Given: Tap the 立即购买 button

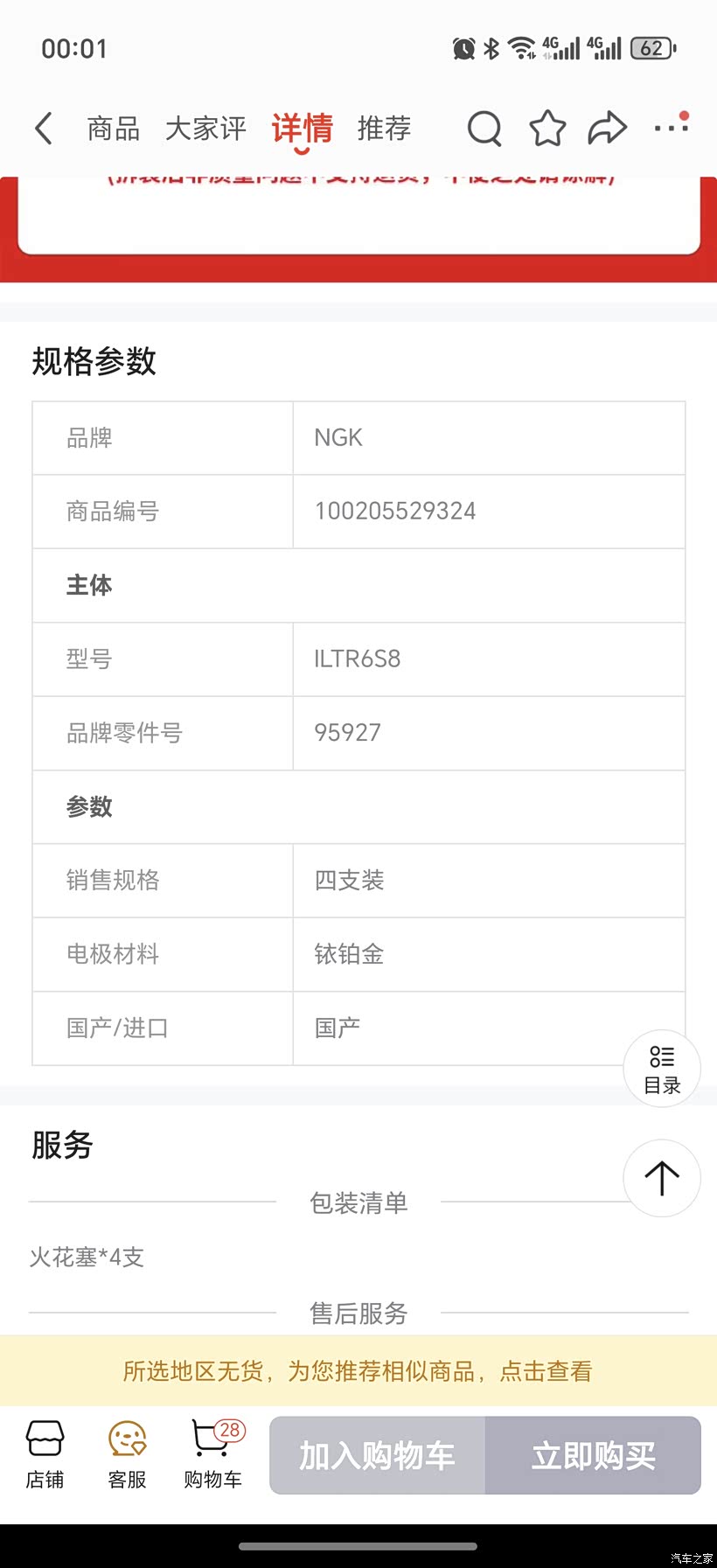Looking at the screenshot, I should click(x=594, y=1455).
